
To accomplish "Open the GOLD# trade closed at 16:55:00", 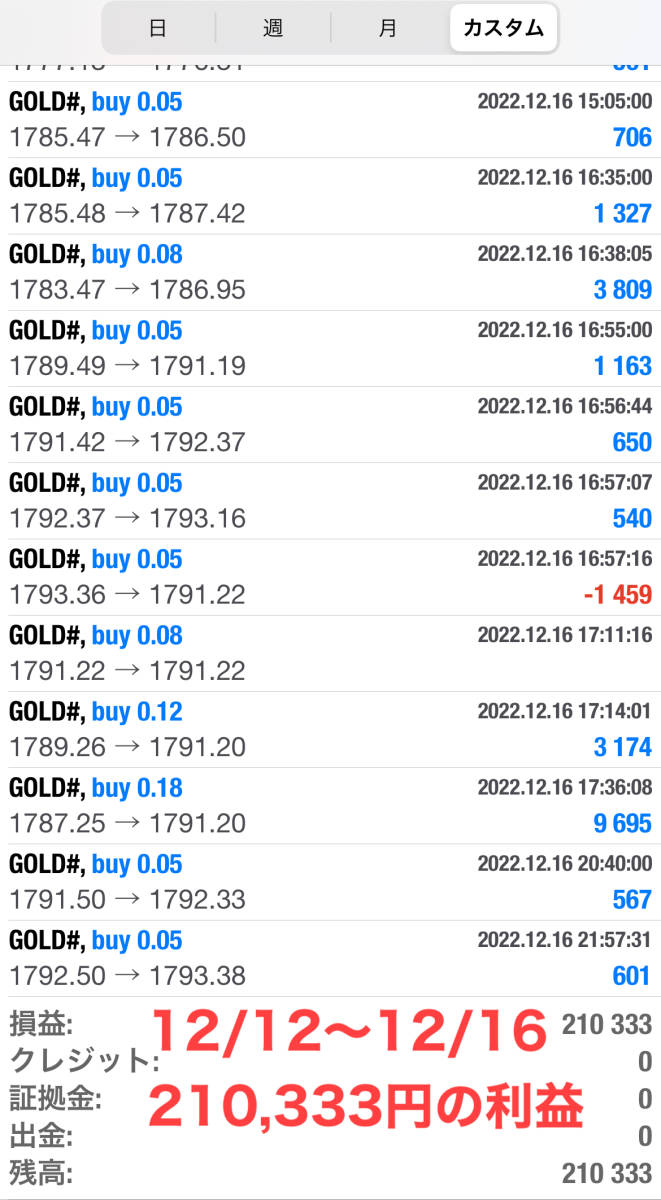I will point(330,348).
